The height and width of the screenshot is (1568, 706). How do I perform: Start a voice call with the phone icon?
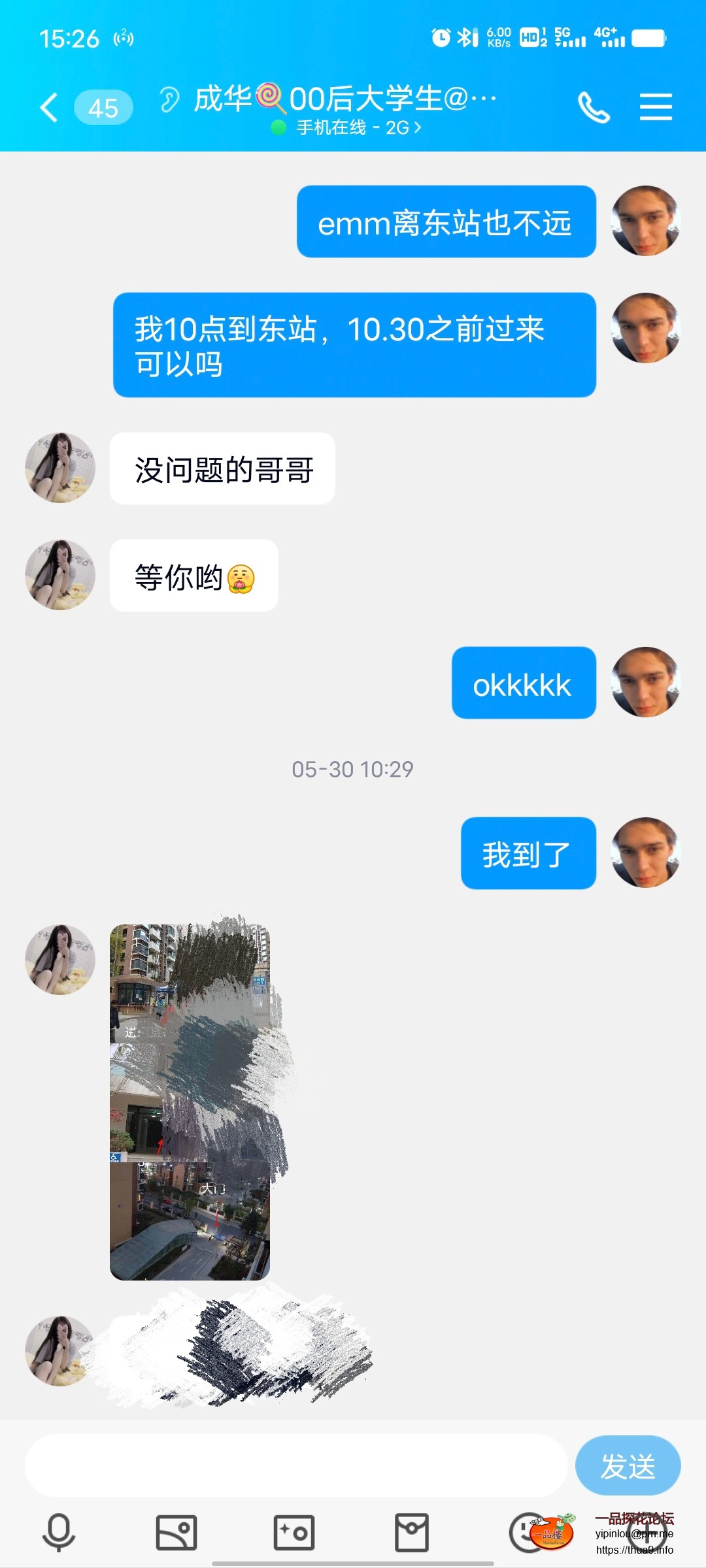coord(594,106)
